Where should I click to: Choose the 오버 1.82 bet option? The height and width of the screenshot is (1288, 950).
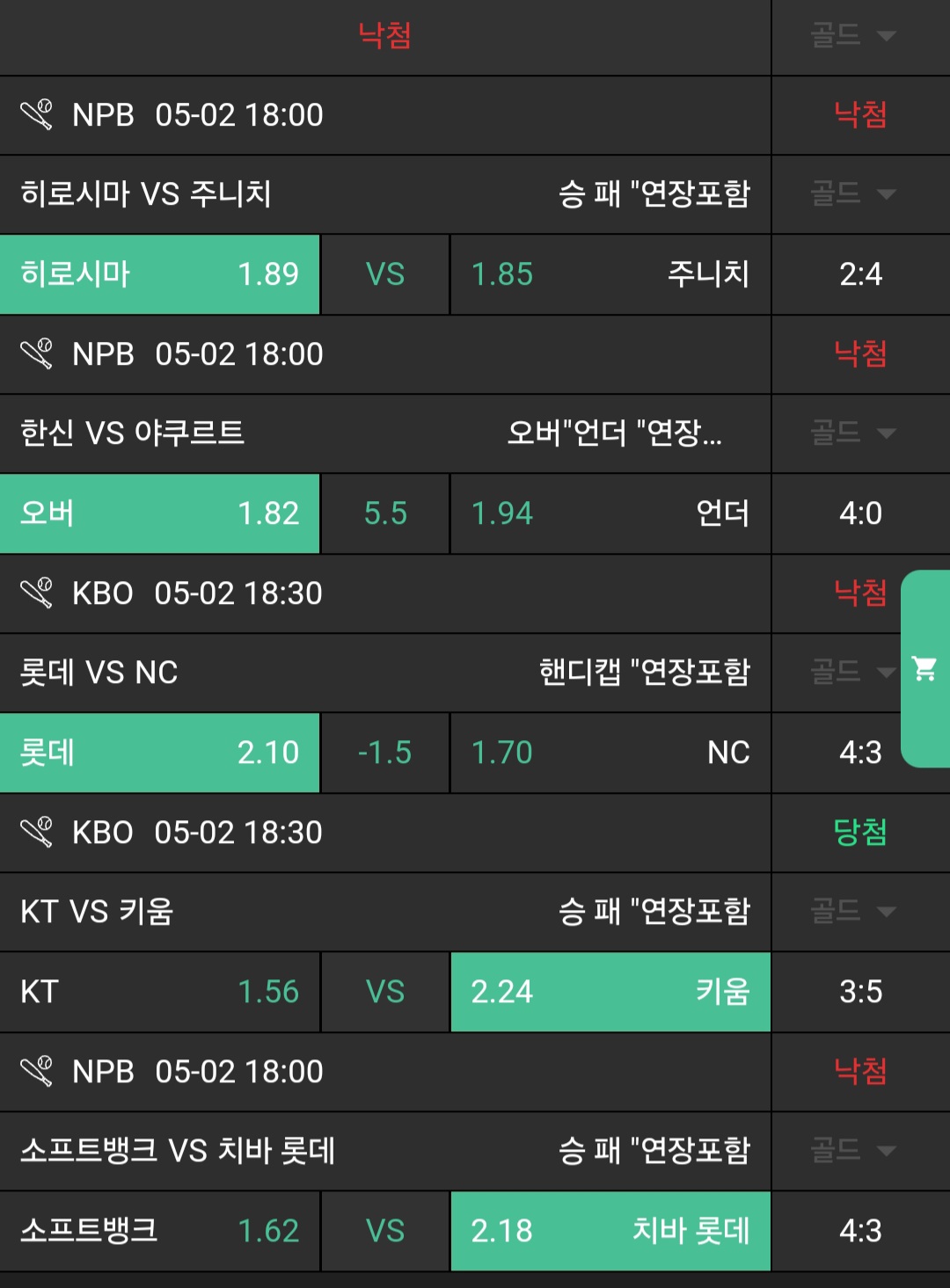click(160, 513)
